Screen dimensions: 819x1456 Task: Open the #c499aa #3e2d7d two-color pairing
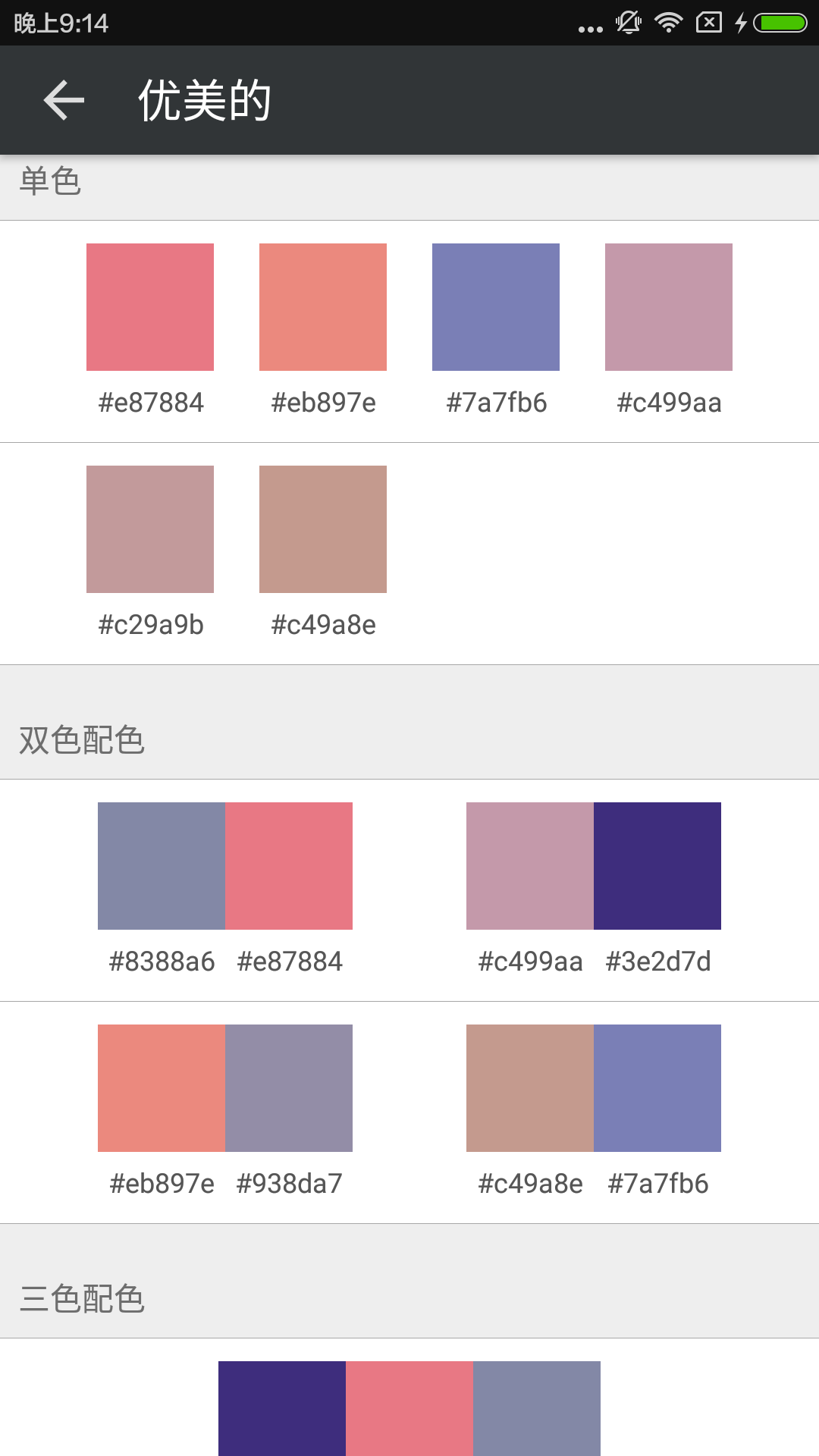coord(594,864)
